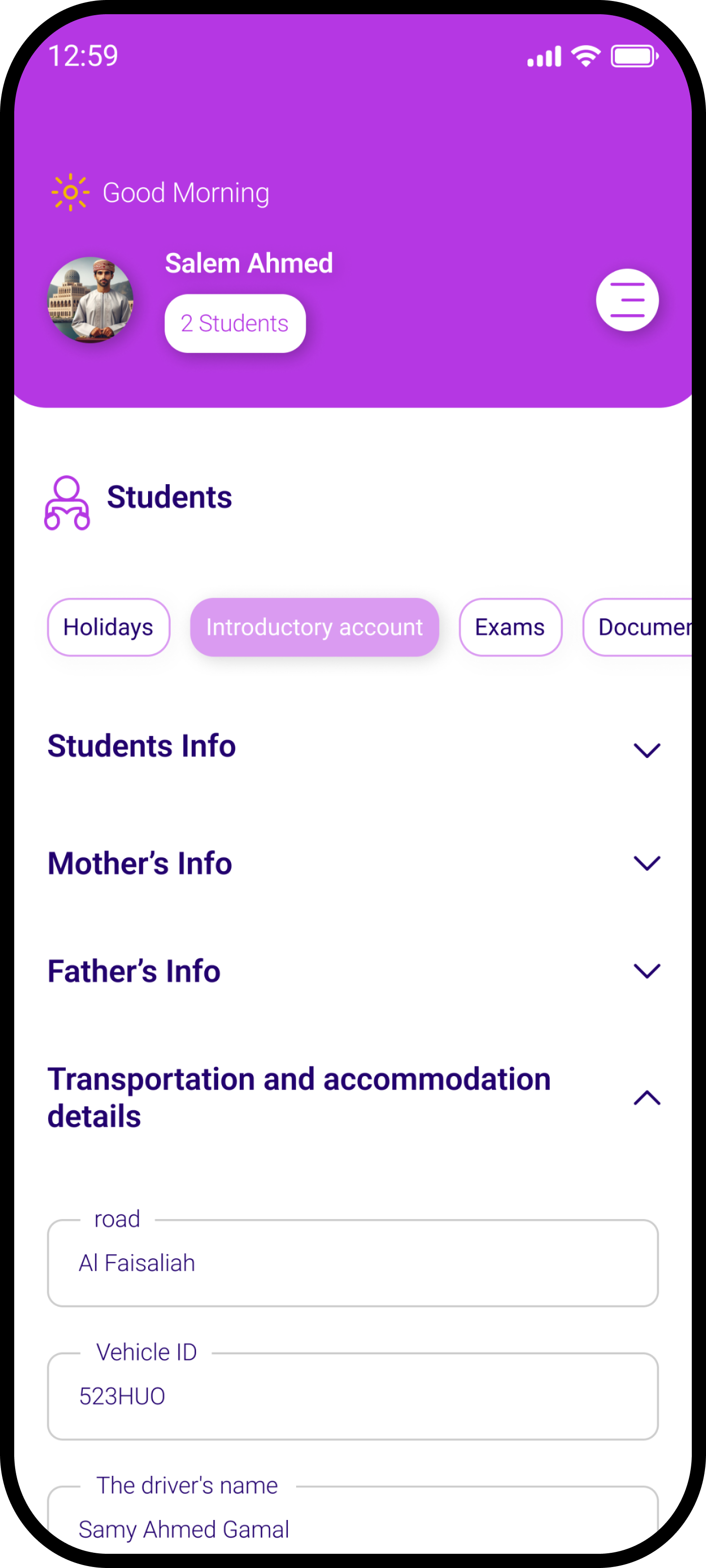Screen dimensions: 706x1568
Task: Expand the Father's Info section
Action: click(x=646, y=970)
